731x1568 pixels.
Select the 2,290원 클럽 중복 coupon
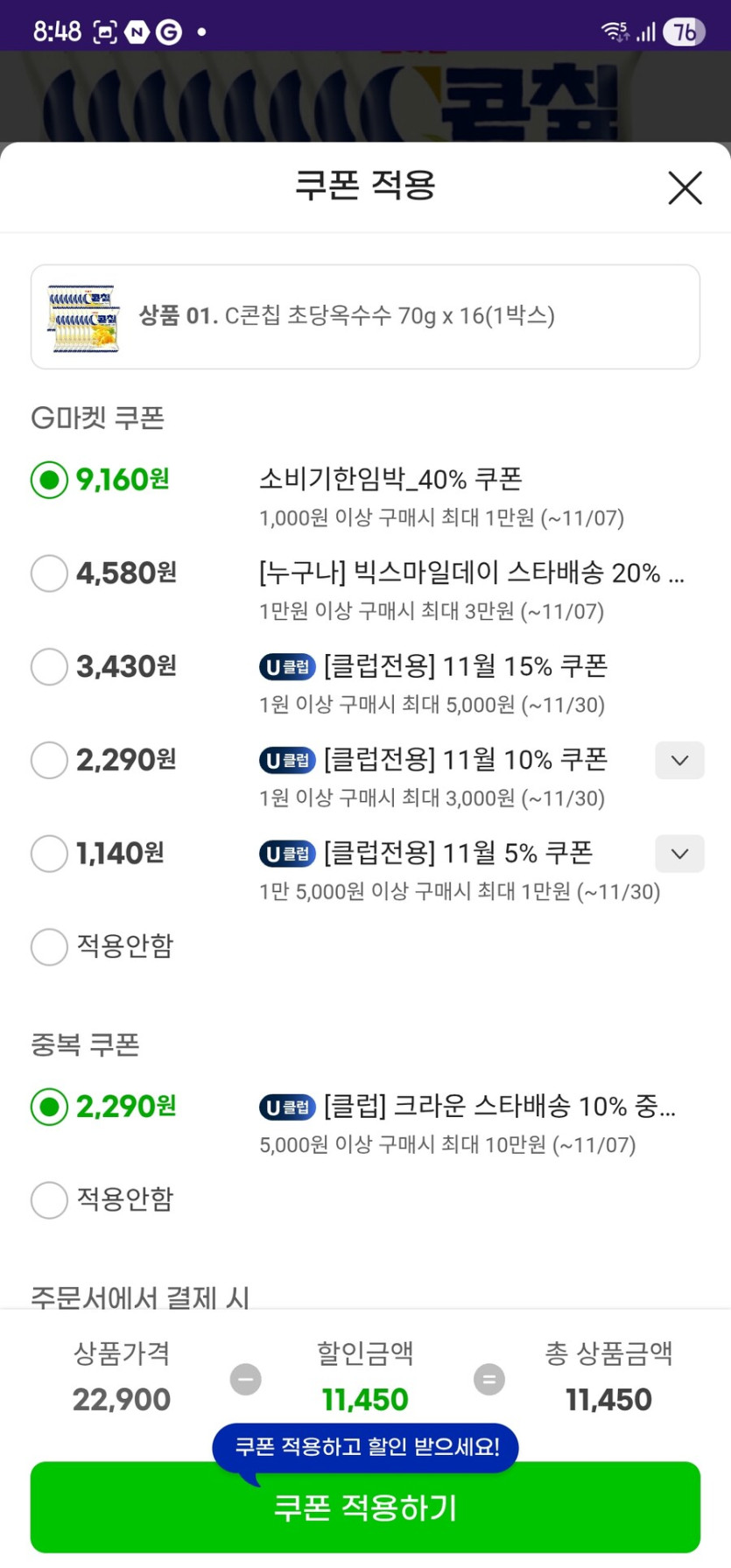(x=49, y=1107)
